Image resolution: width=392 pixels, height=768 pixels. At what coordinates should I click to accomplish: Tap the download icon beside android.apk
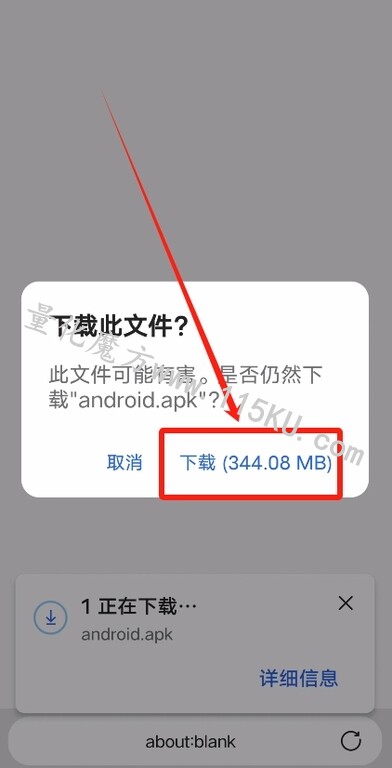pyautogui.click(x=50, y=619)
